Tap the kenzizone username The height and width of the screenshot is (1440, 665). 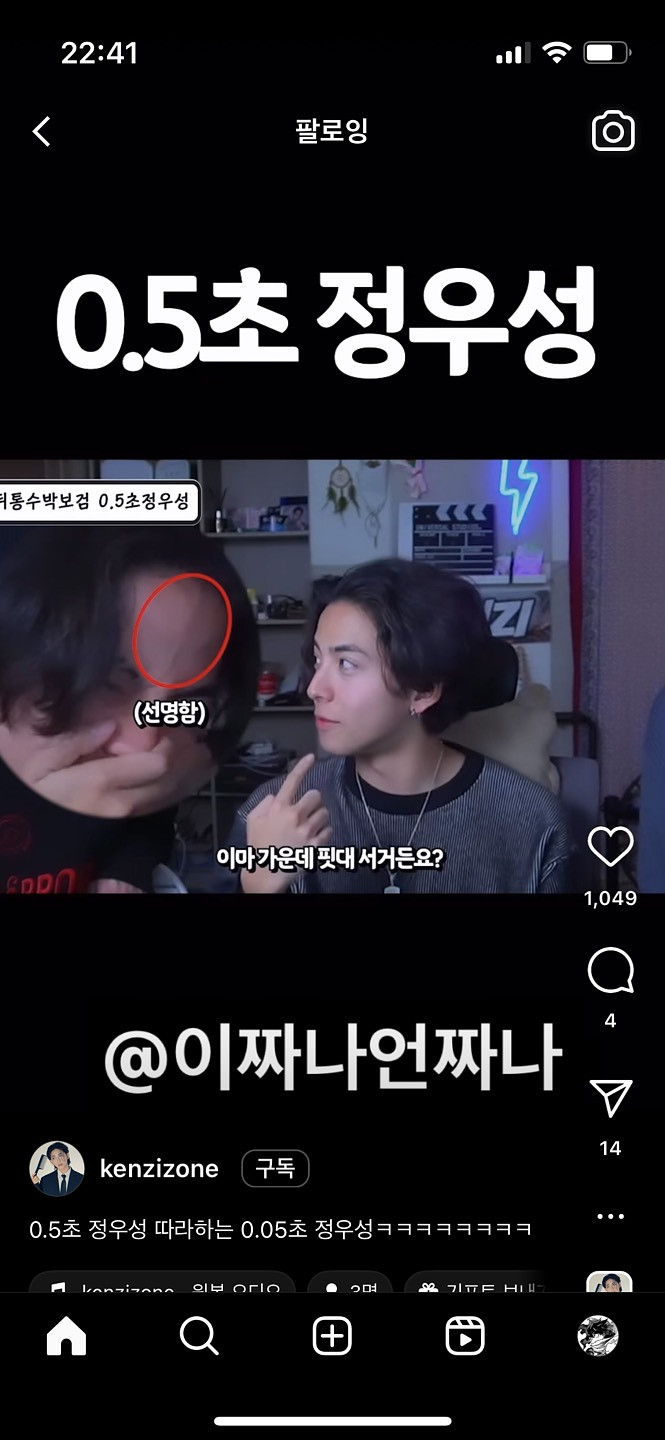(159, 1168)
